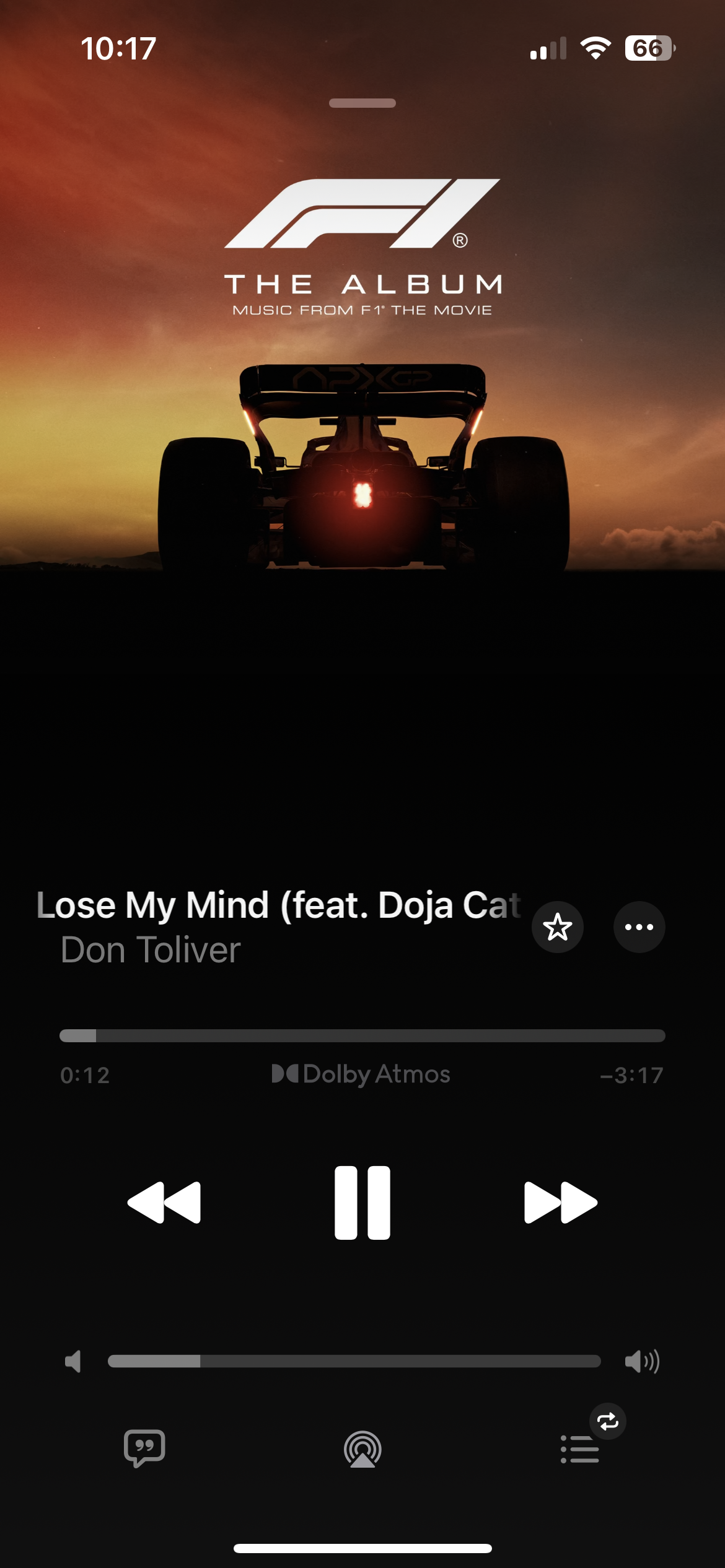Screen dimensions: 725x1568
Task: Tap the grabber to minimize the player
Action: pos(362,103)
